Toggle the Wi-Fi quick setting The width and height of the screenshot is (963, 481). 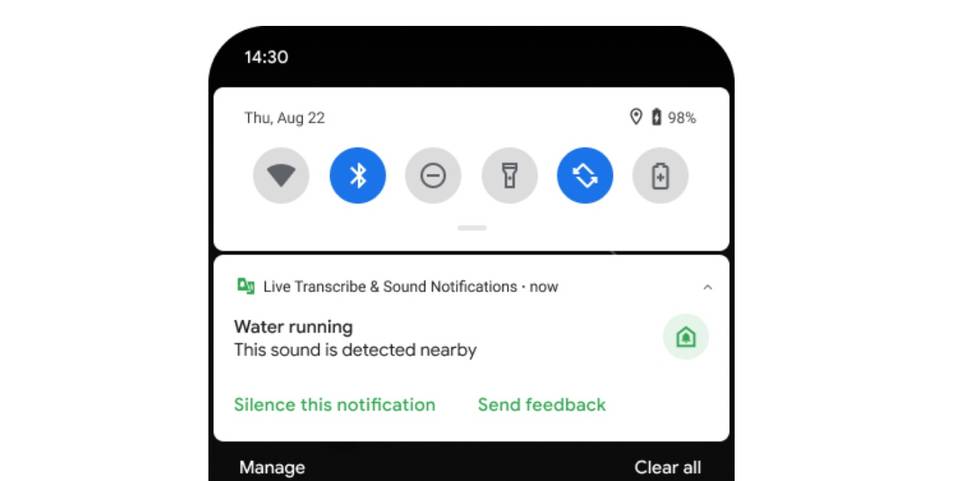pyautogui.click(x=281, y=176)
